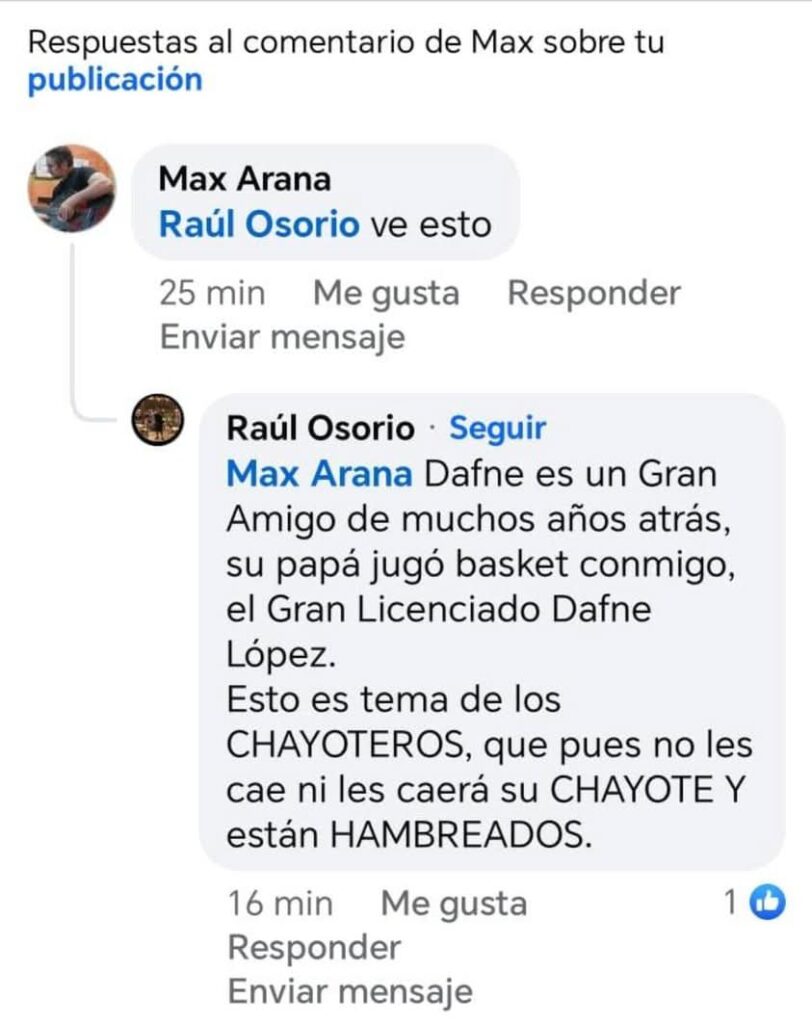Viewport: 812px width, 1024px height.
Task: Reply to Raúl Osorio's comment
Action: click(314, 947)
